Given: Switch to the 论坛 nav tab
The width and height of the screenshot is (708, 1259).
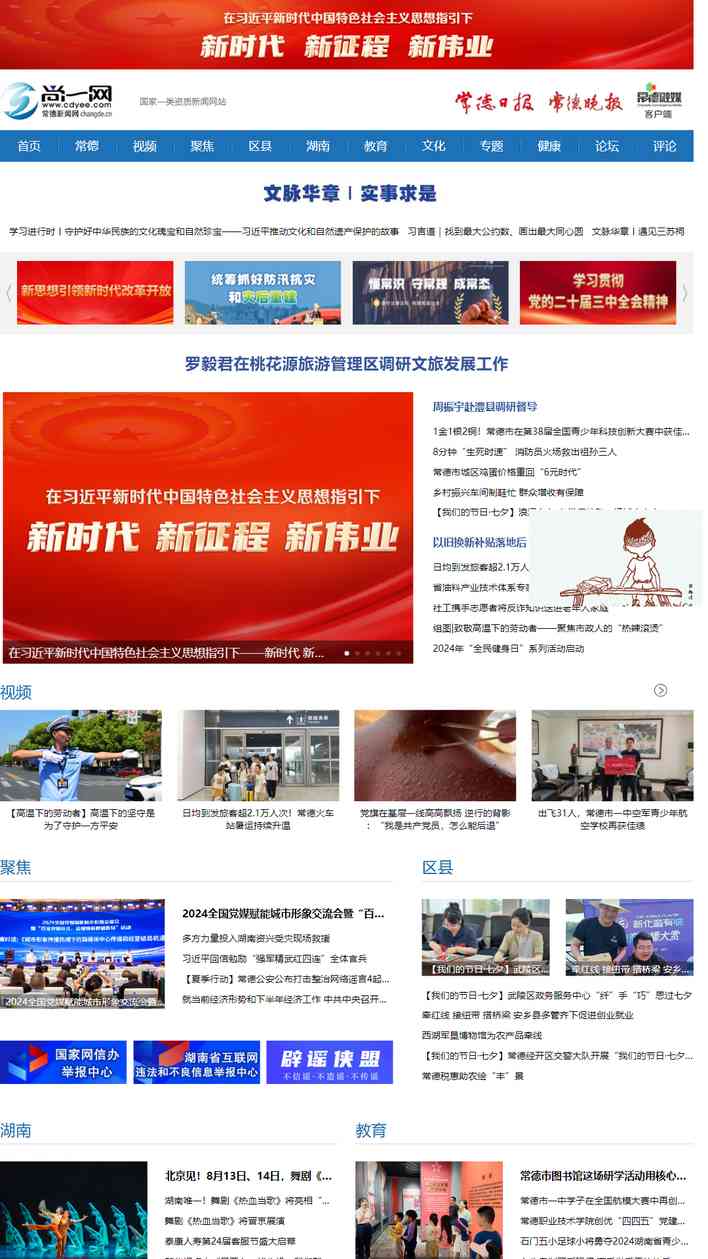Looking at the screenshot, I should tap(607, 146).
